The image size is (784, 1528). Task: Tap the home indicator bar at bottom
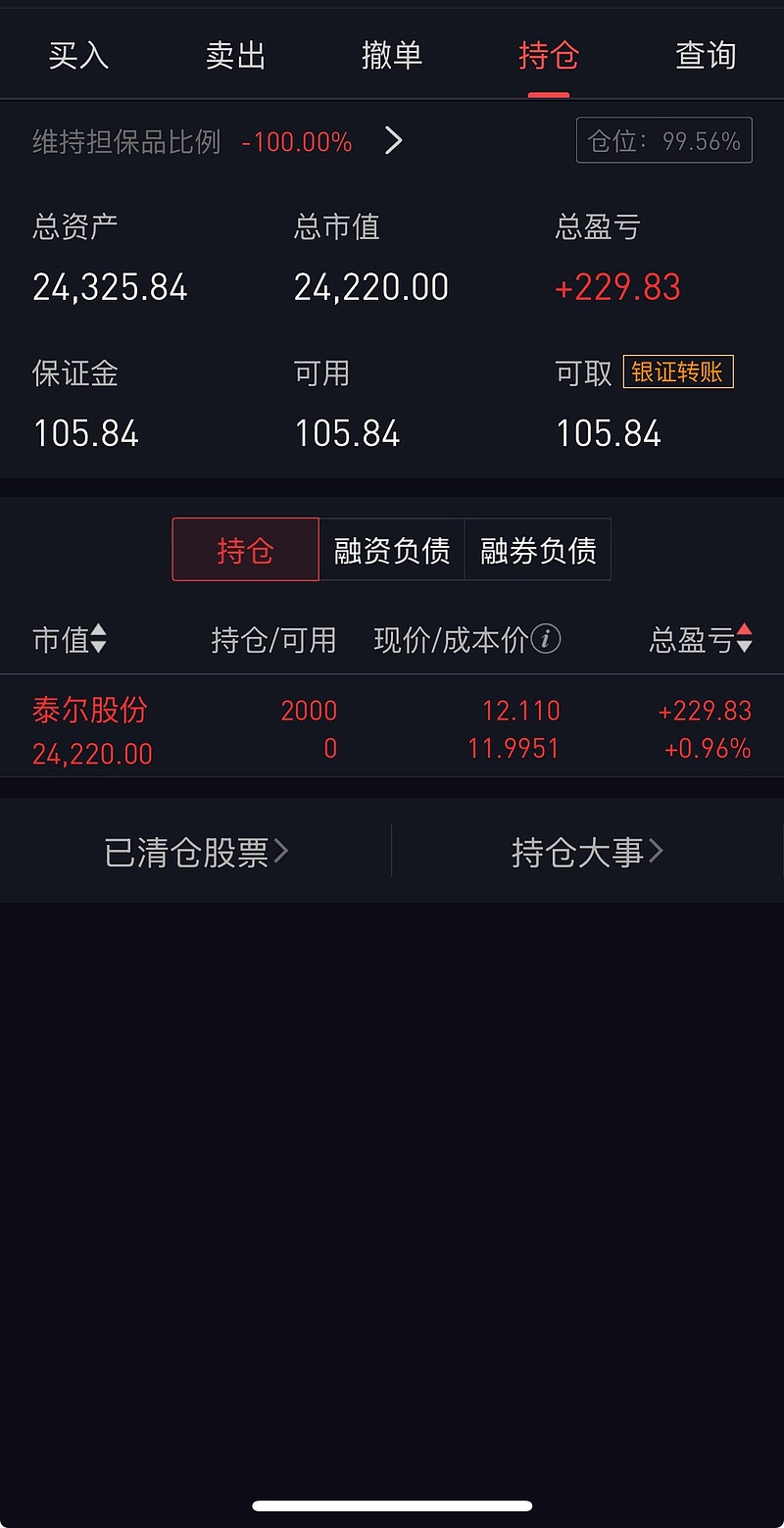[392, 1505]
